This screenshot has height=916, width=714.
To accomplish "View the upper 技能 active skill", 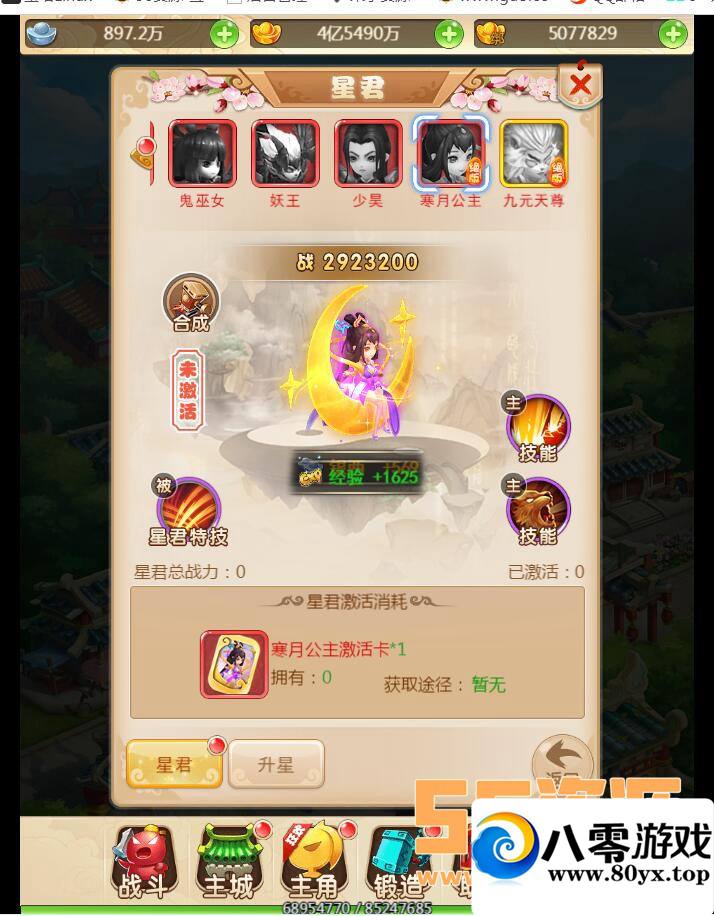I will click(x=538, y=427).
